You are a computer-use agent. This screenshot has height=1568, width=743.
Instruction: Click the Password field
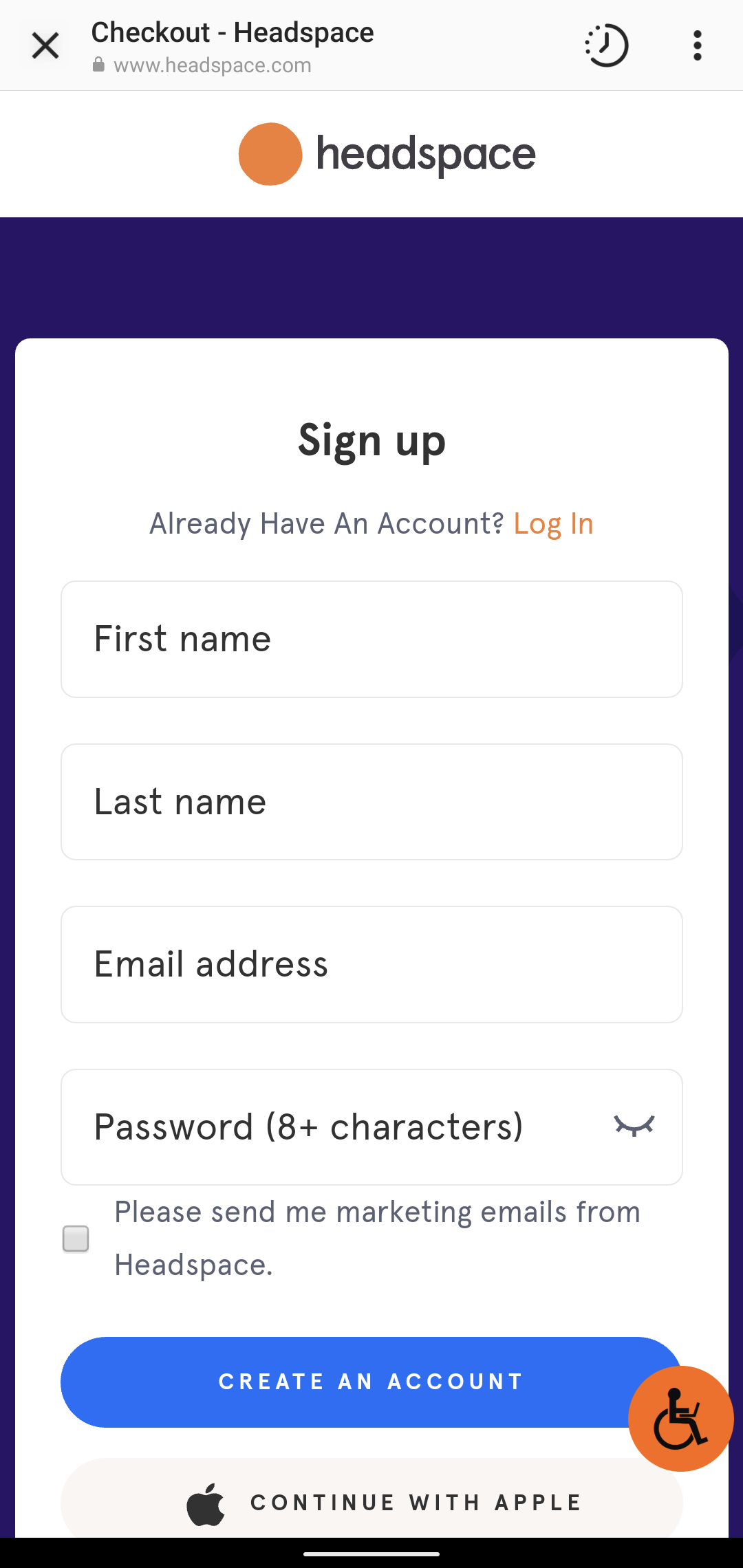click(x=344, y=1126)
